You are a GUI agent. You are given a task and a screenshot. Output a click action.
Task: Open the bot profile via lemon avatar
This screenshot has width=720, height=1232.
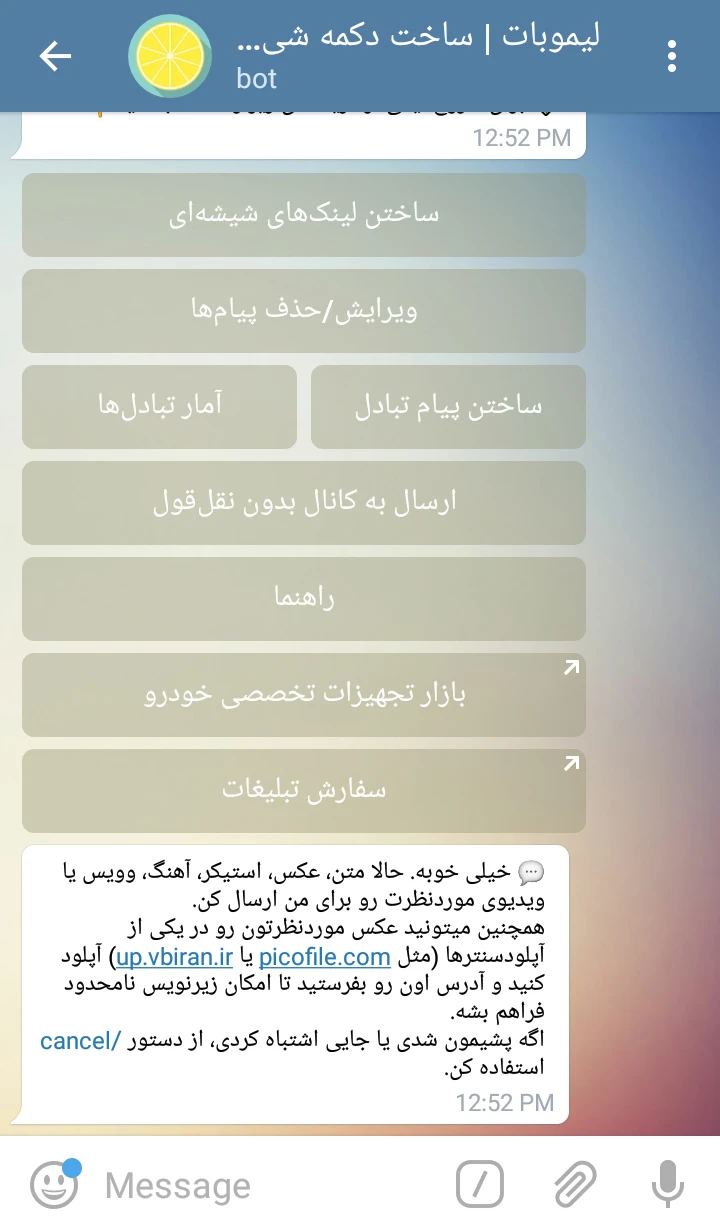pyautogui.click(x=169, y=56)
